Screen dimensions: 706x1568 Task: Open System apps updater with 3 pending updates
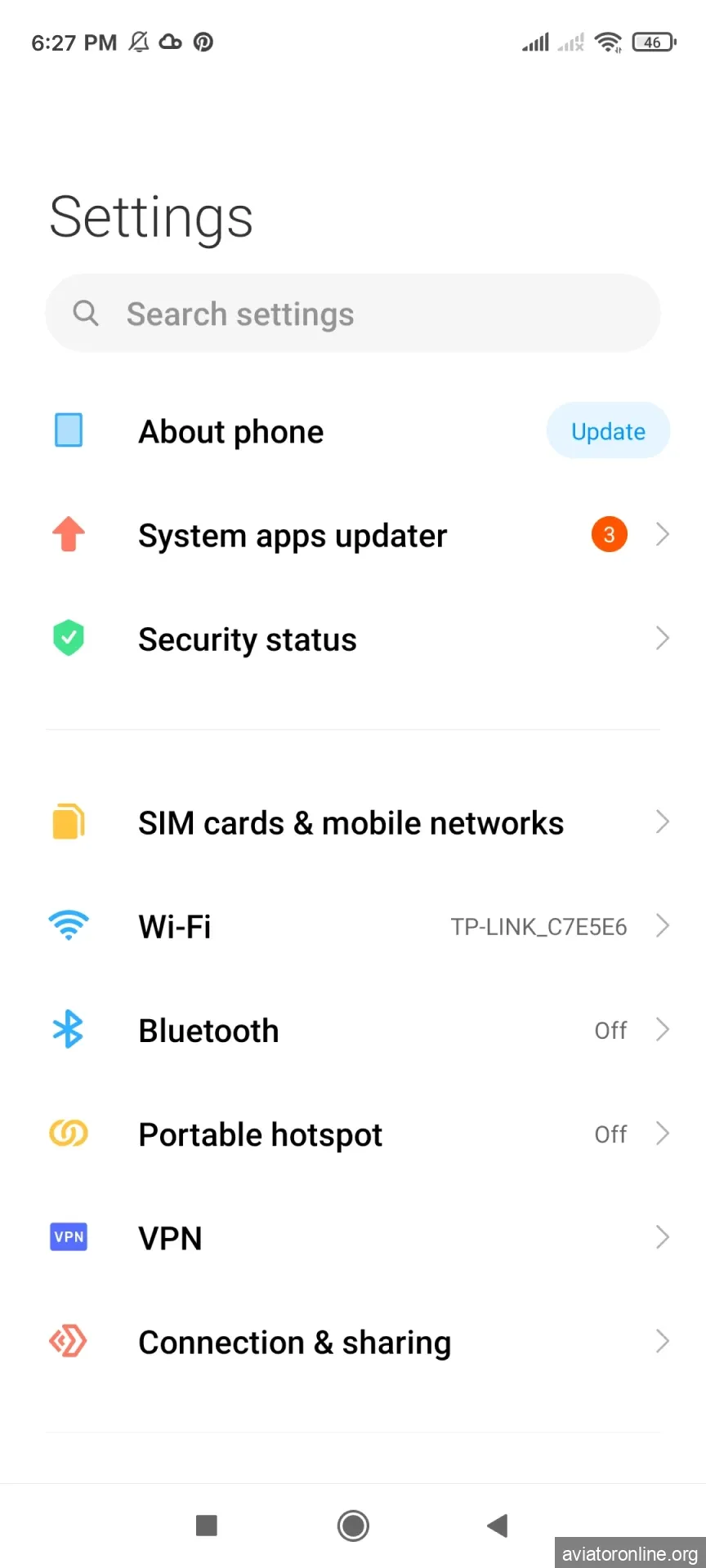pyautogui.click(x=353, y=534)
